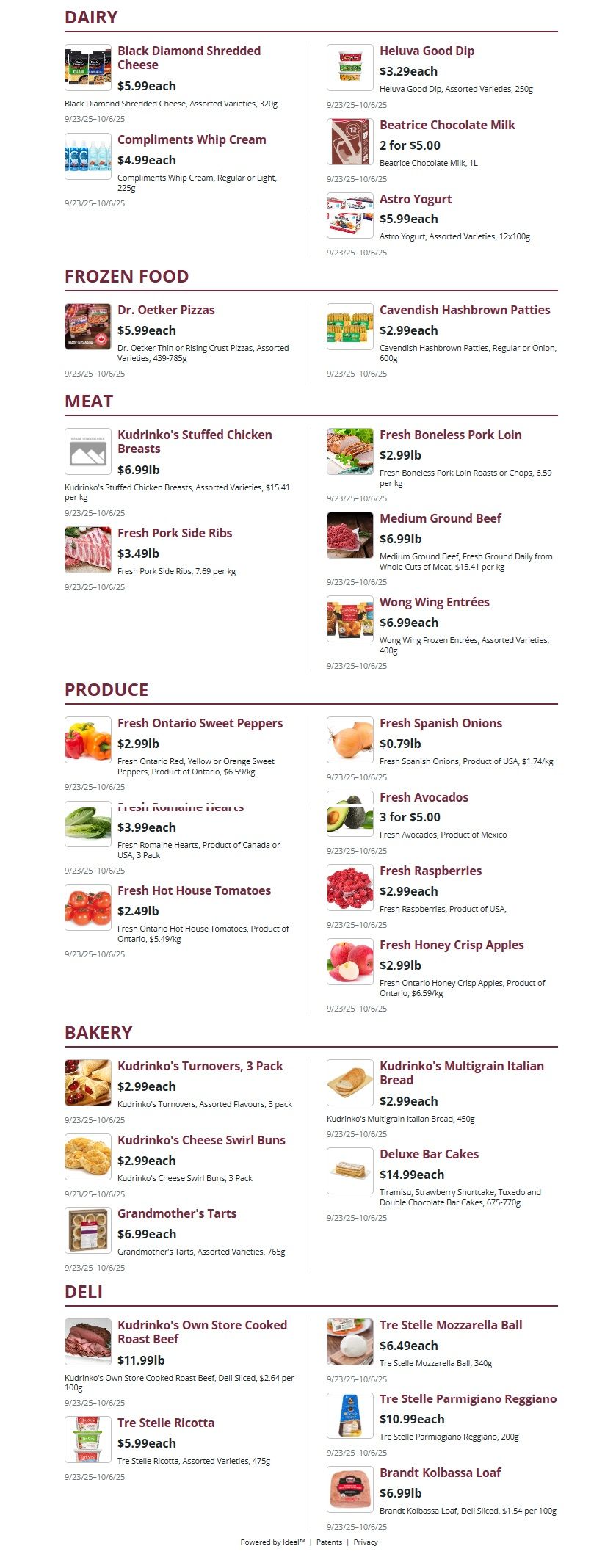Viewport: 616px width, 1568px height.
Task: View Fresh Pork Side Ribs deal
Action: 175,533
